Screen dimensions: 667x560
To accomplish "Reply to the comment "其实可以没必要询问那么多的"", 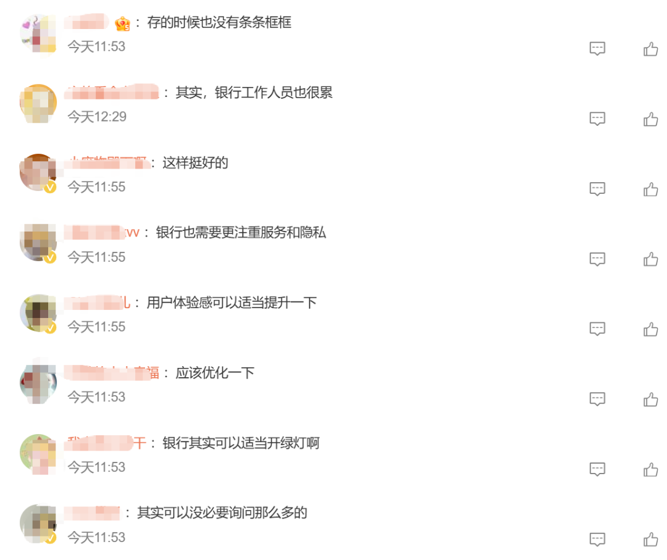I will pyautogui.click(x=598, y=539).
